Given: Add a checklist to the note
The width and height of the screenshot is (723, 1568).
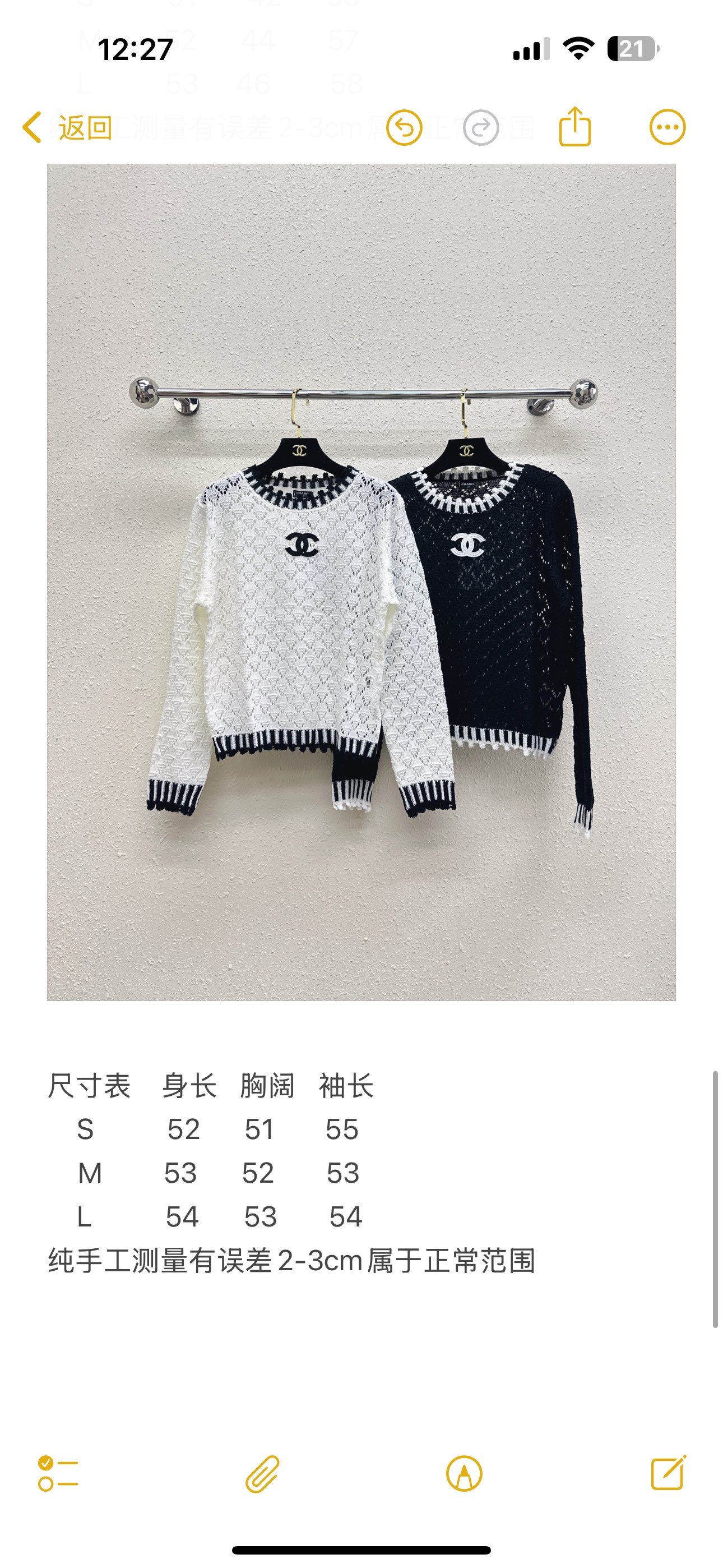Looking at the screenshot, I should [x=58, y=1474].
